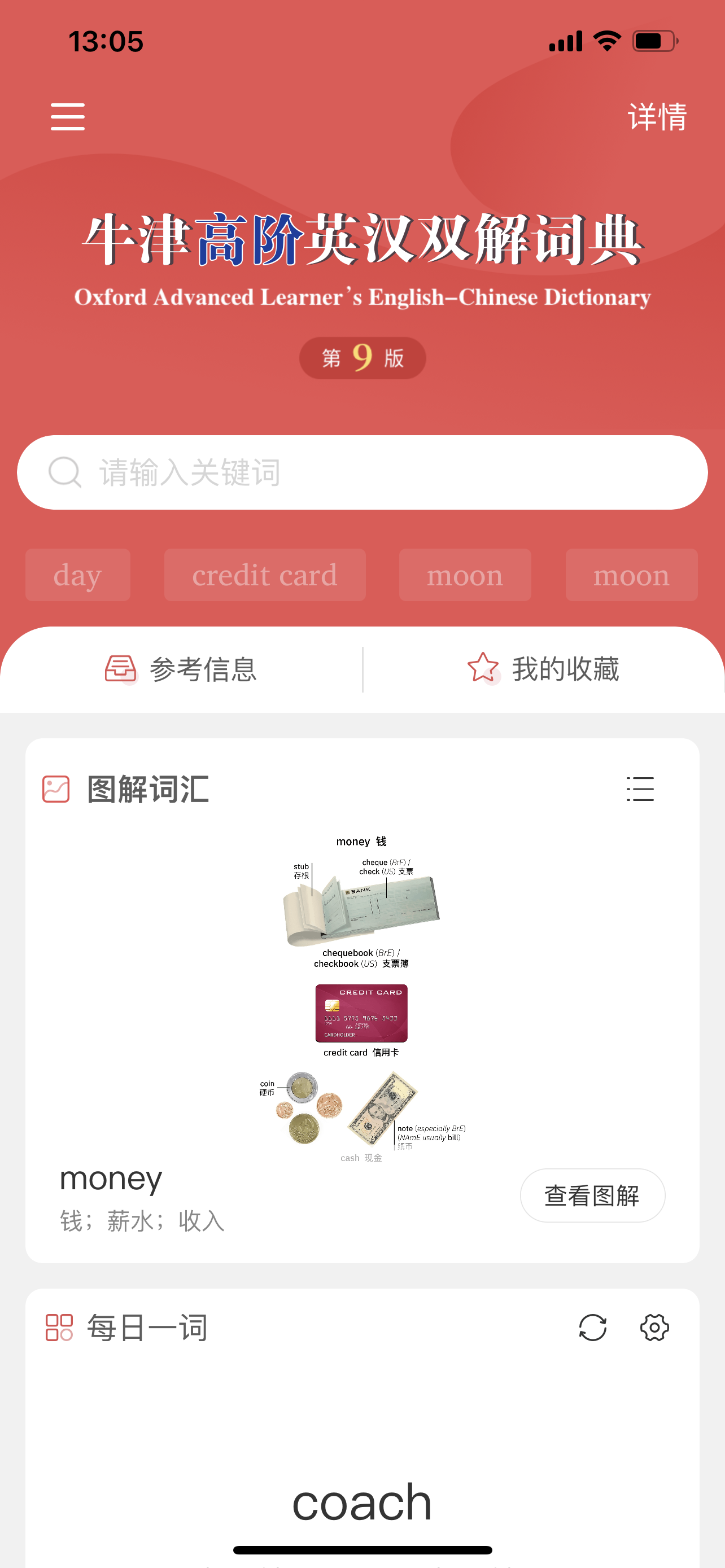Tap 查看图解 button for money
Image resolution: width=725 pixels, height=1568 pixels.
(592, 1195)
